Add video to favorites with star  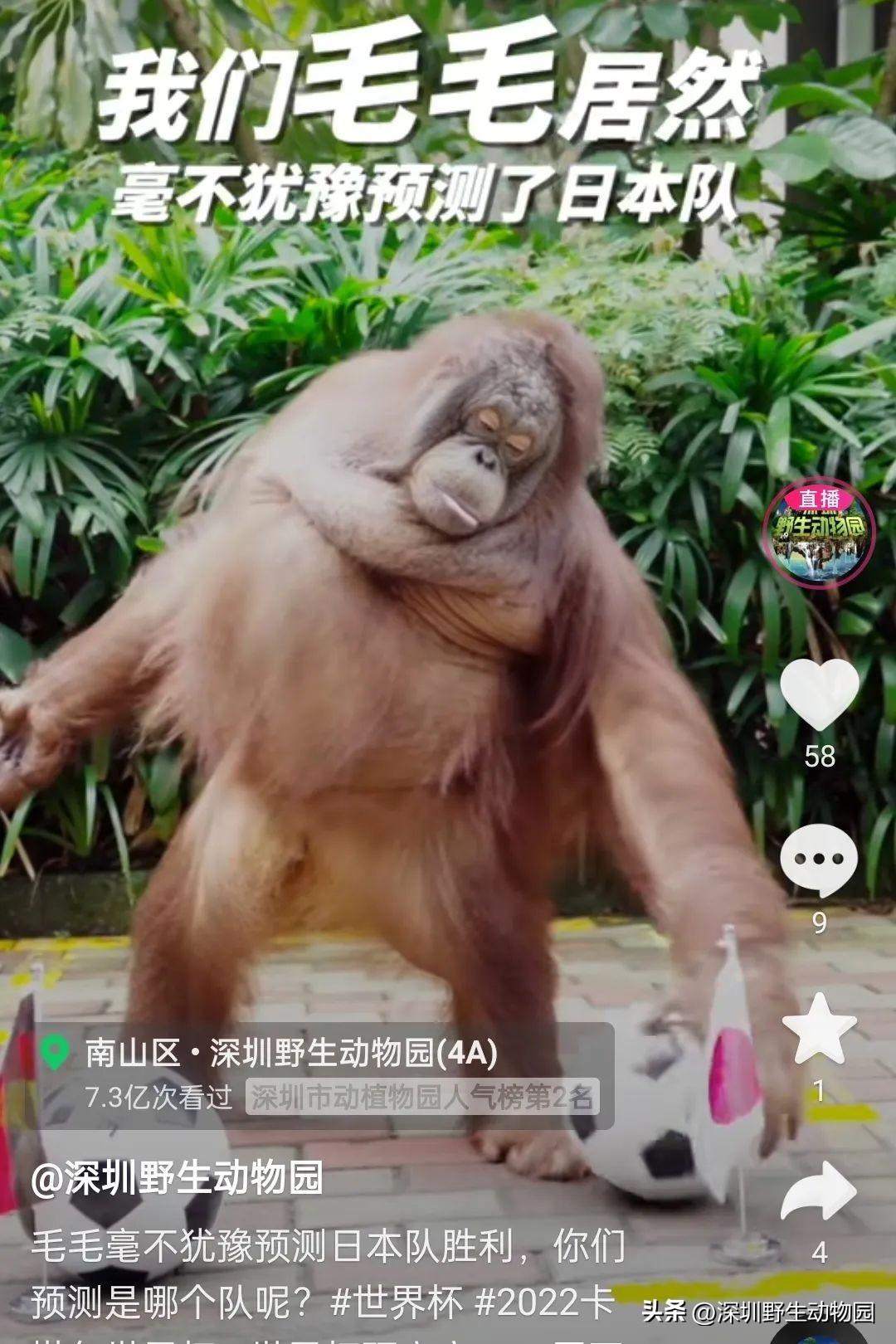[x=819, y=1029]
